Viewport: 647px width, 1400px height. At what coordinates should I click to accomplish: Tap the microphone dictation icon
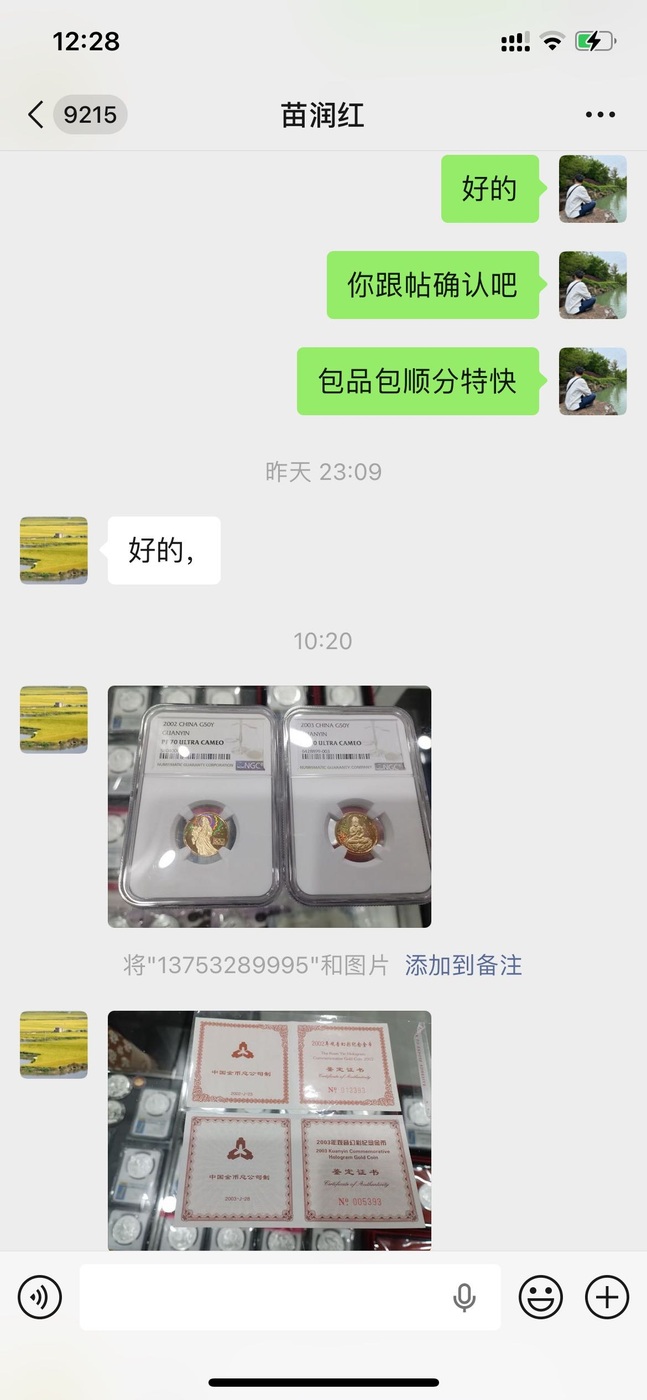(464, 1298)
